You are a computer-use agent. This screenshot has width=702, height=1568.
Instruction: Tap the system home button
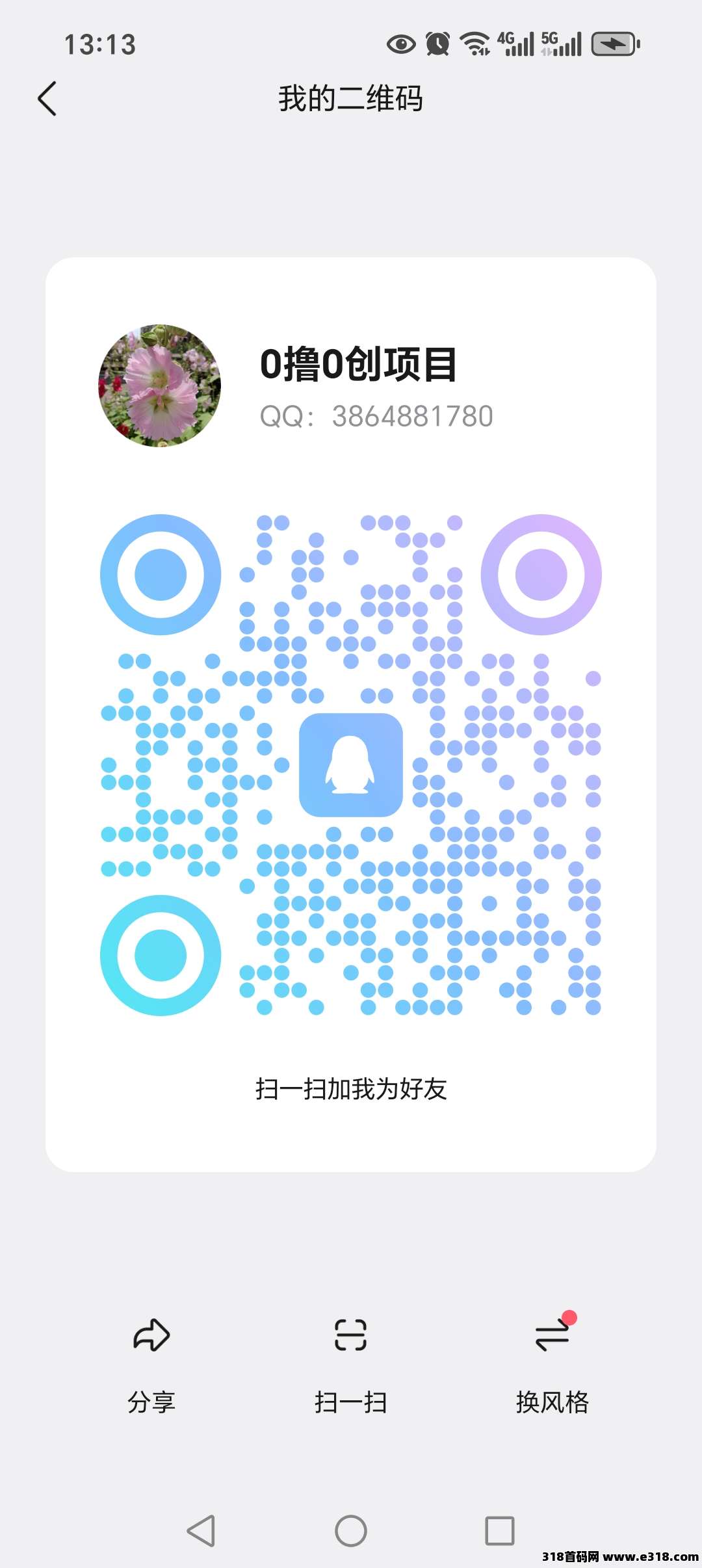pos(350,1531)
